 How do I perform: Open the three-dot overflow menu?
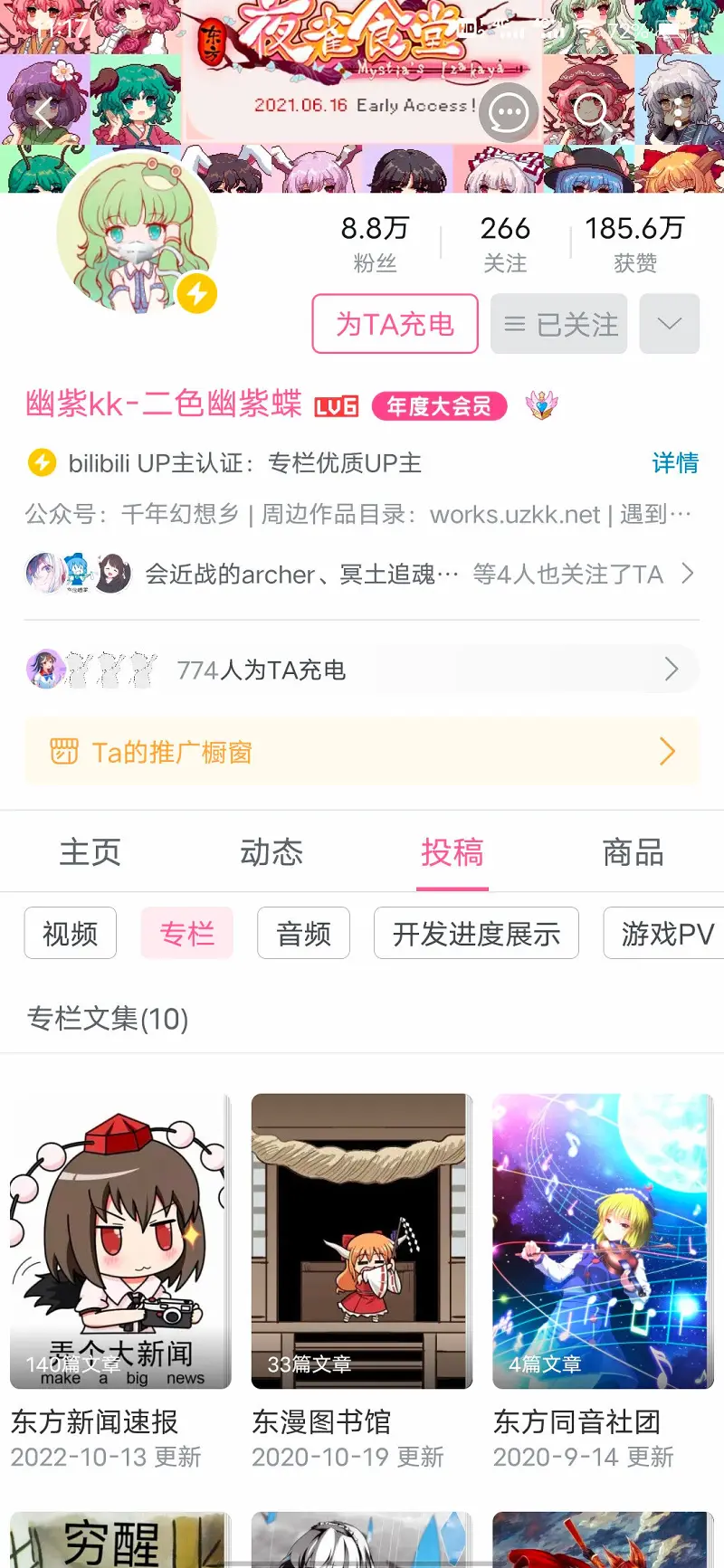pos(678,113)
